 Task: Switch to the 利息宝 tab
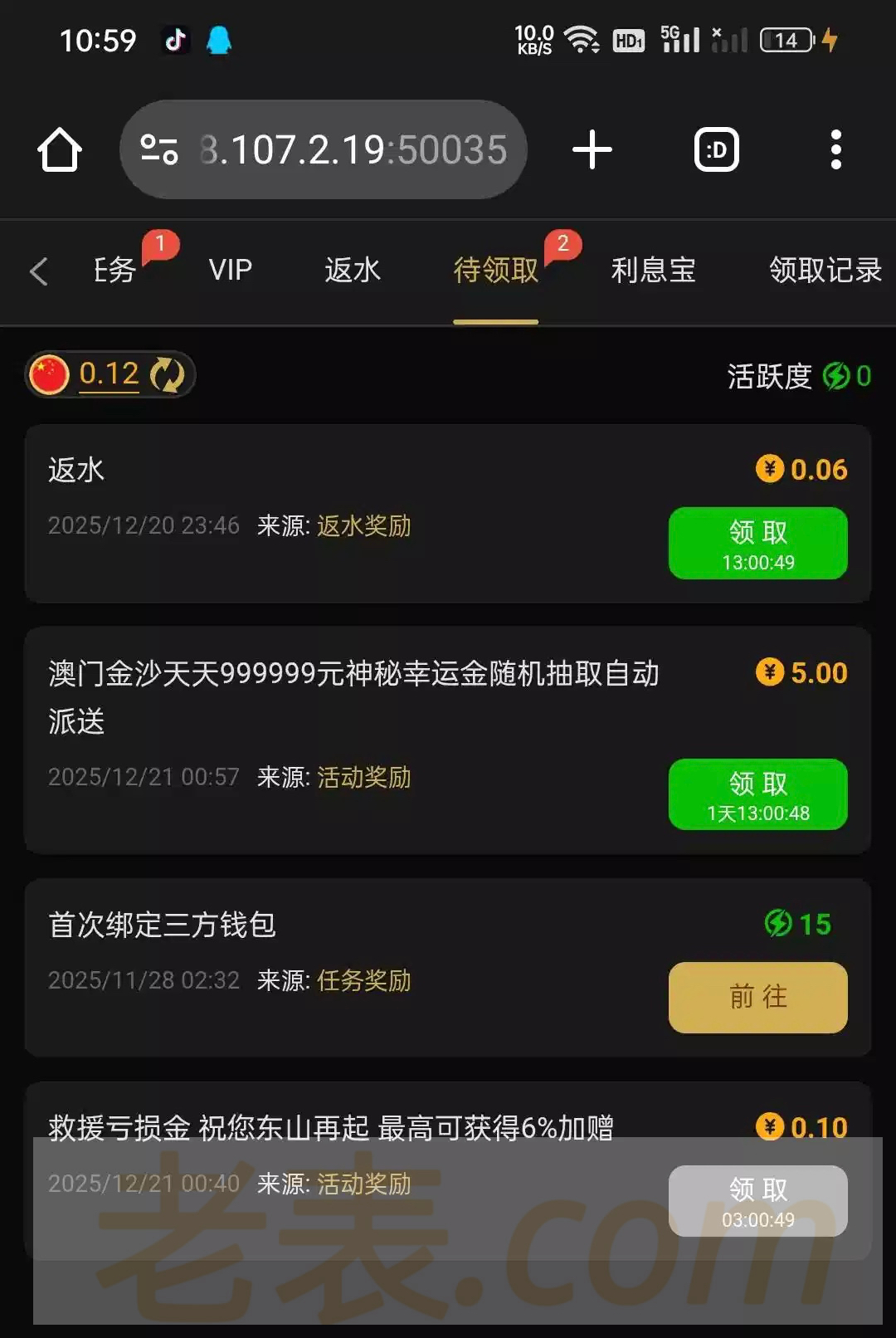[x=653, y=271]
